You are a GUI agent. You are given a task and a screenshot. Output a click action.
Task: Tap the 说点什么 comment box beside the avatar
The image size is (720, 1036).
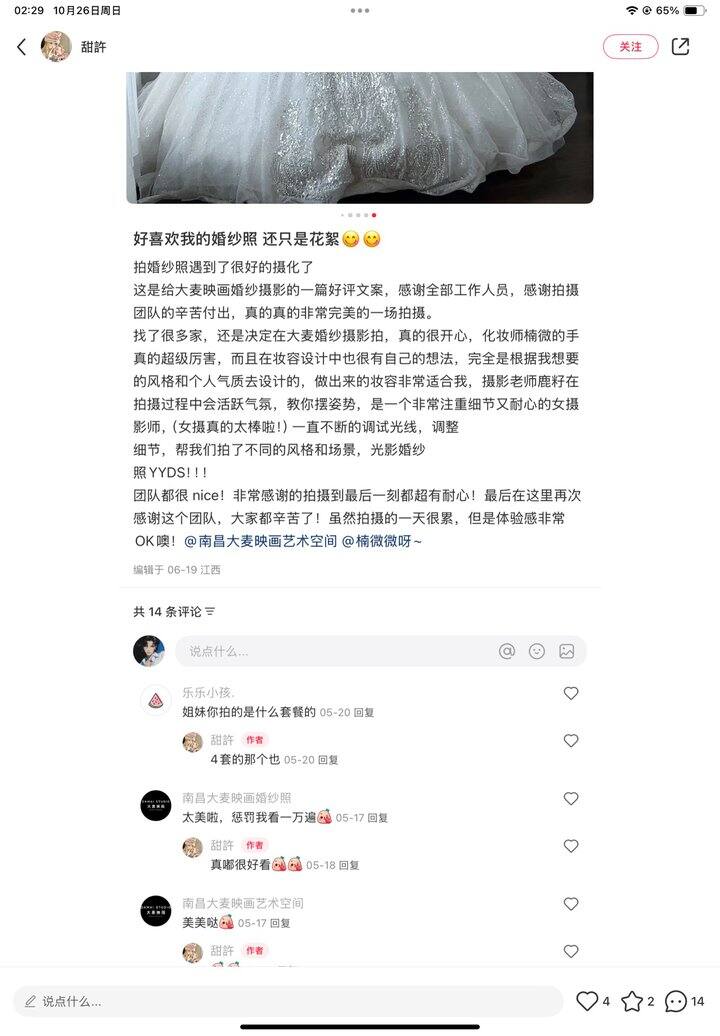coord(330,651)
